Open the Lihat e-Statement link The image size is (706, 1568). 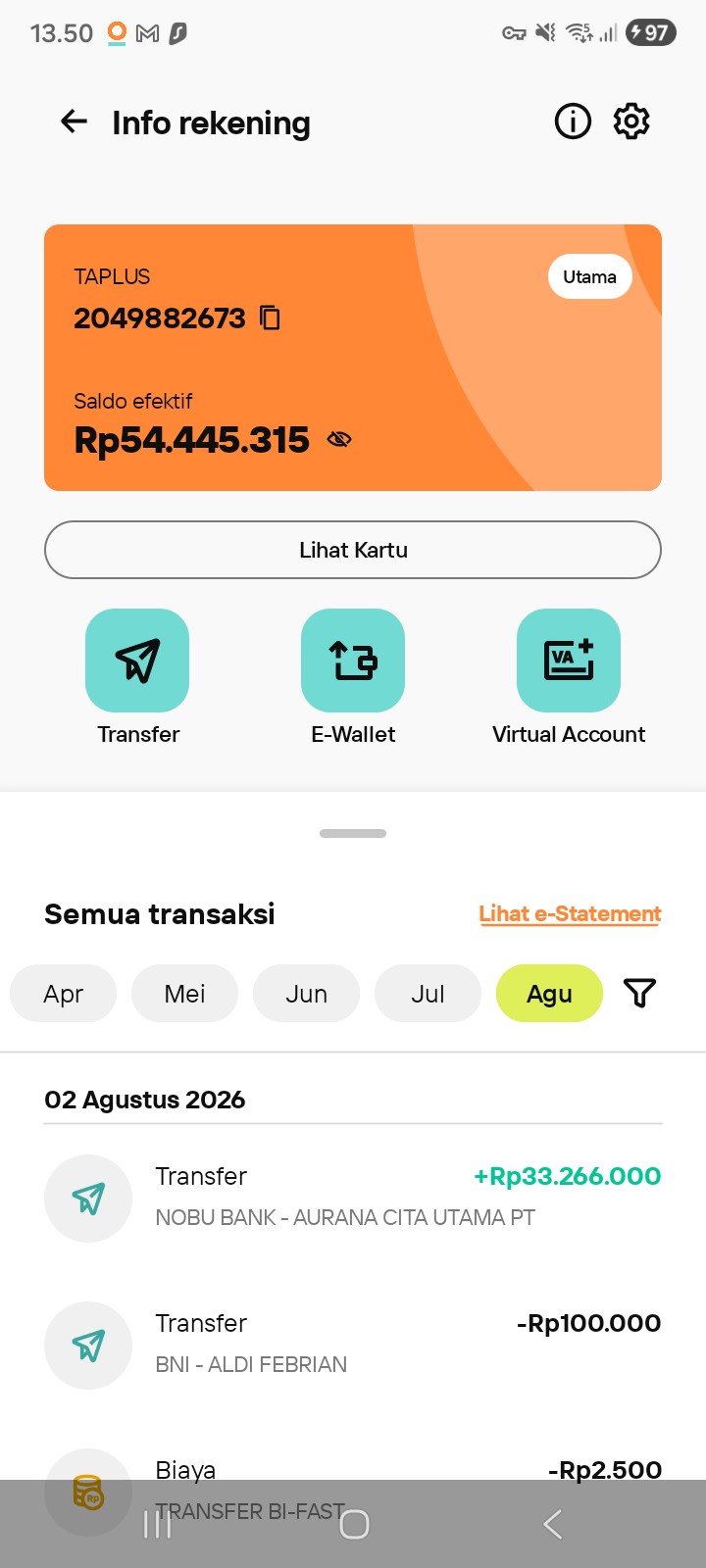tap(570, 913)
